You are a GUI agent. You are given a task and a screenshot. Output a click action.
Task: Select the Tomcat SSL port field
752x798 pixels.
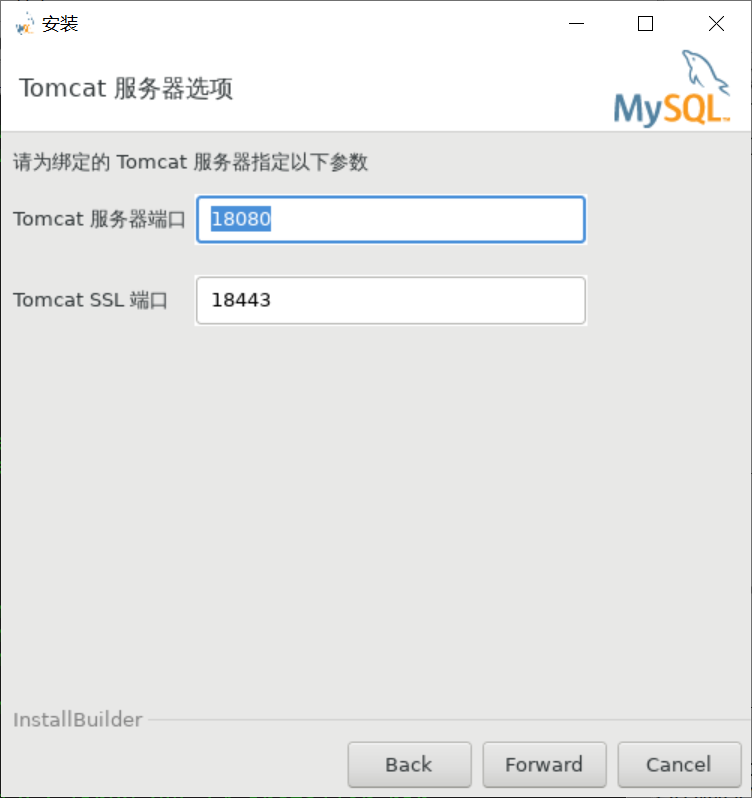tap(390, 300)
